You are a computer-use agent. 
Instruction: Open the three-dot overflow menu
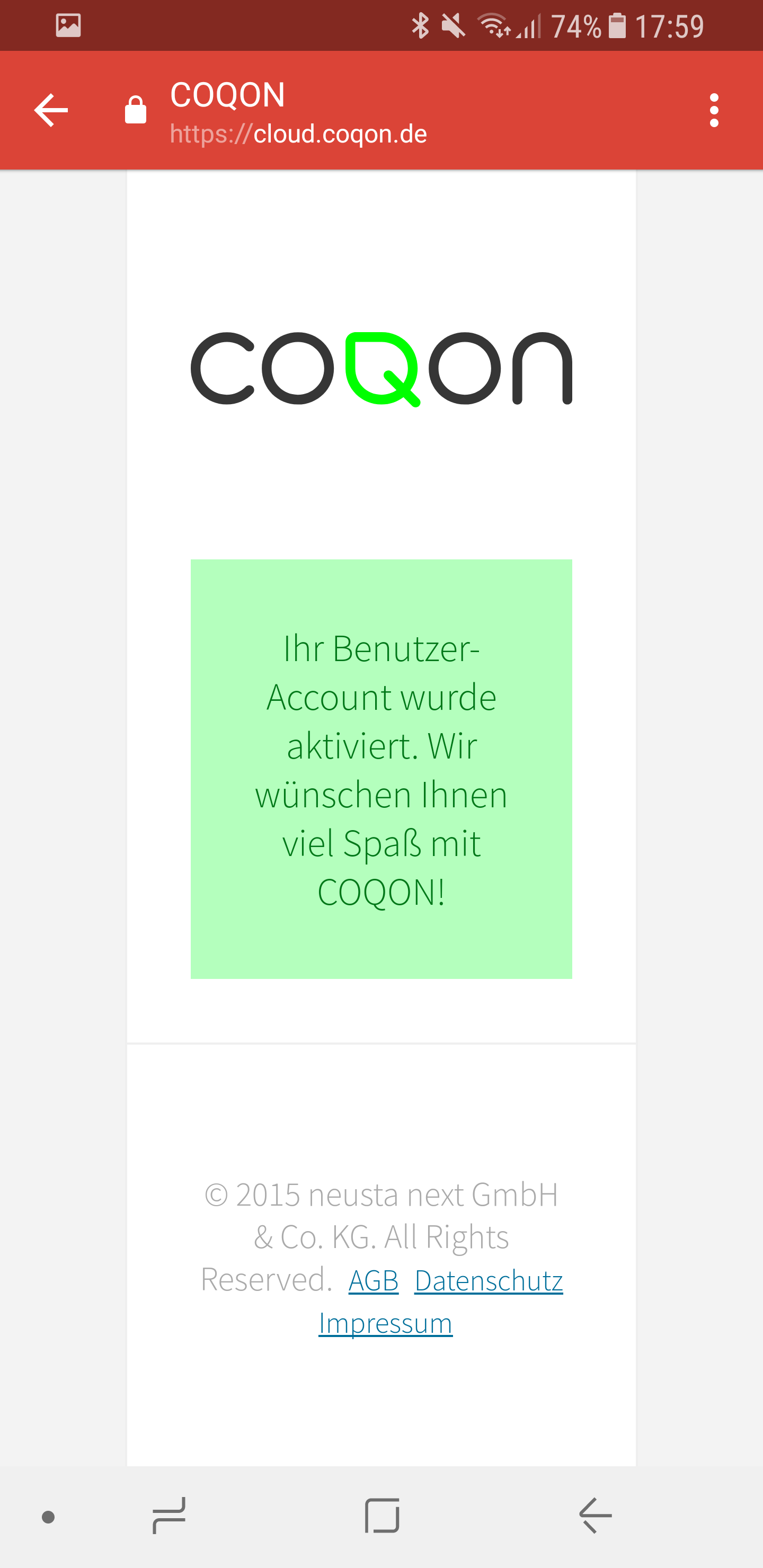click(x=714, y=110)
